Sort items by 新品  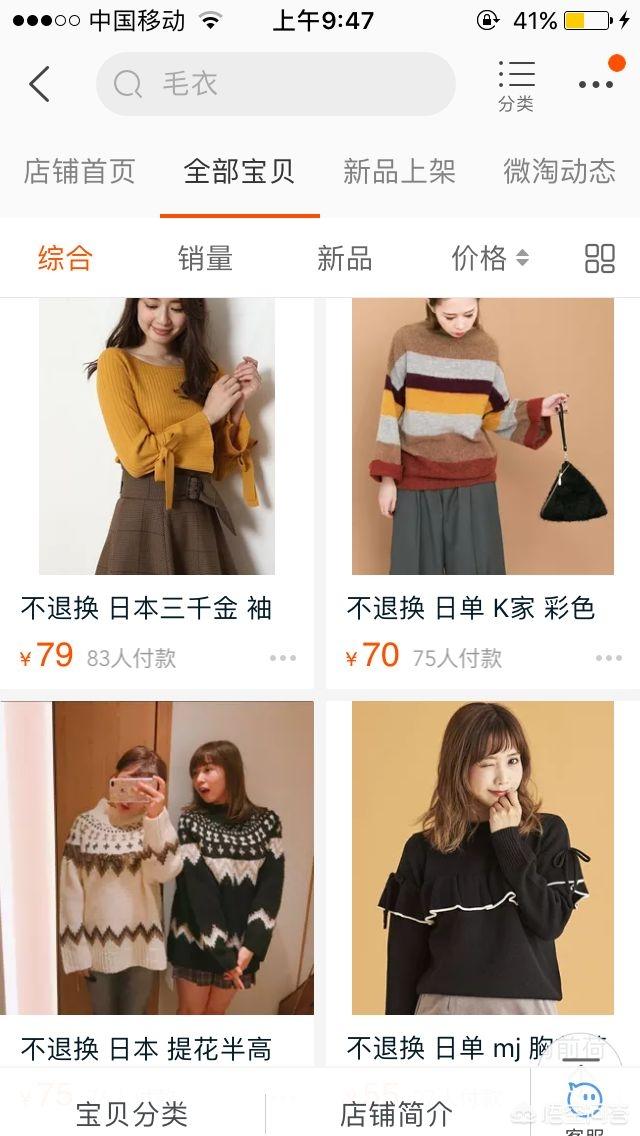tap(344, 258)
